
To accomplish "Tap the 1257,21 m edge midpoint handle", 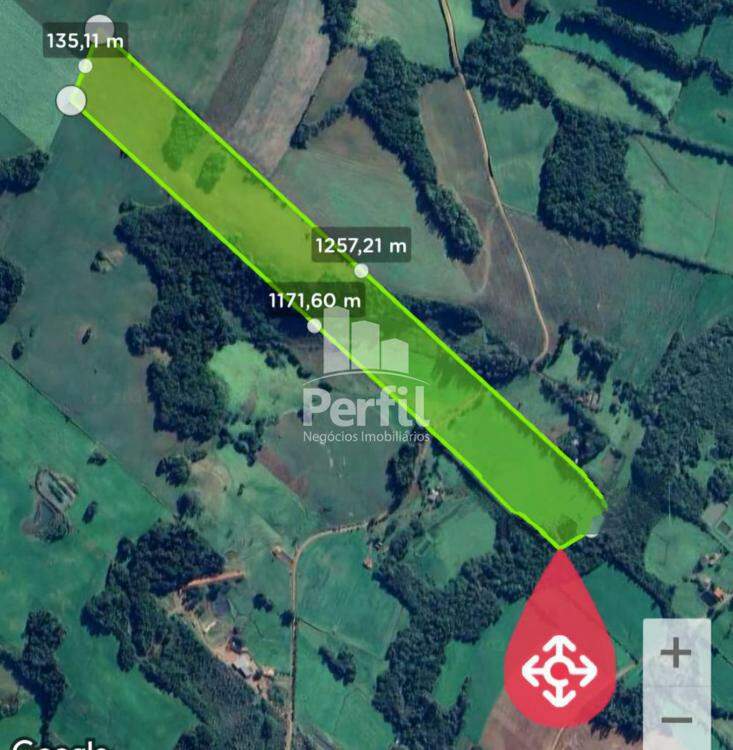I will point(361,270).
